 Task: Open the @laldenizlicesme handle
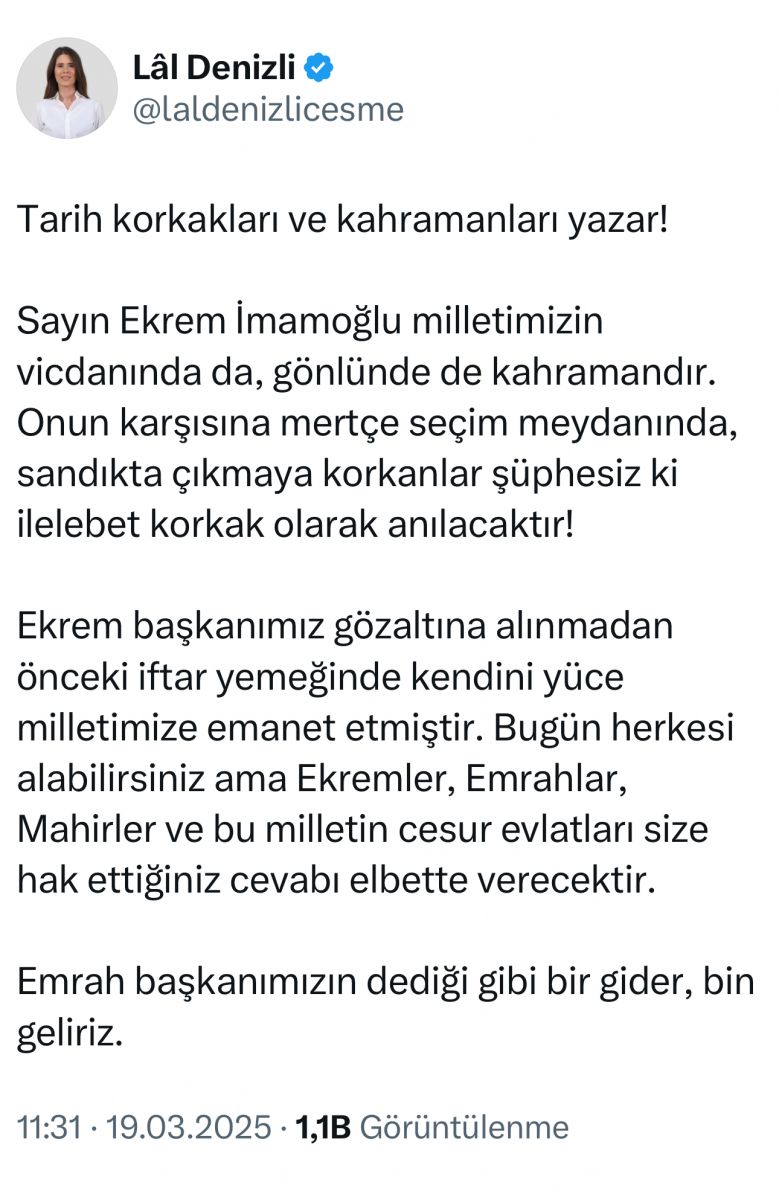(268, 108)
